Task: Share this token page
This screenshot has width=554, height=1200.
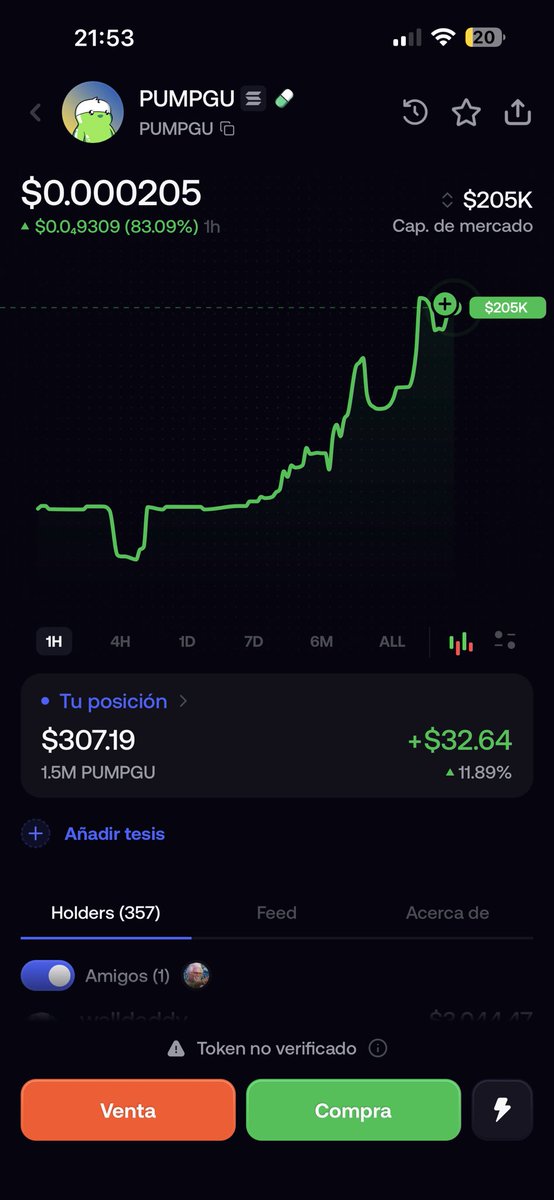Action: 517,111
